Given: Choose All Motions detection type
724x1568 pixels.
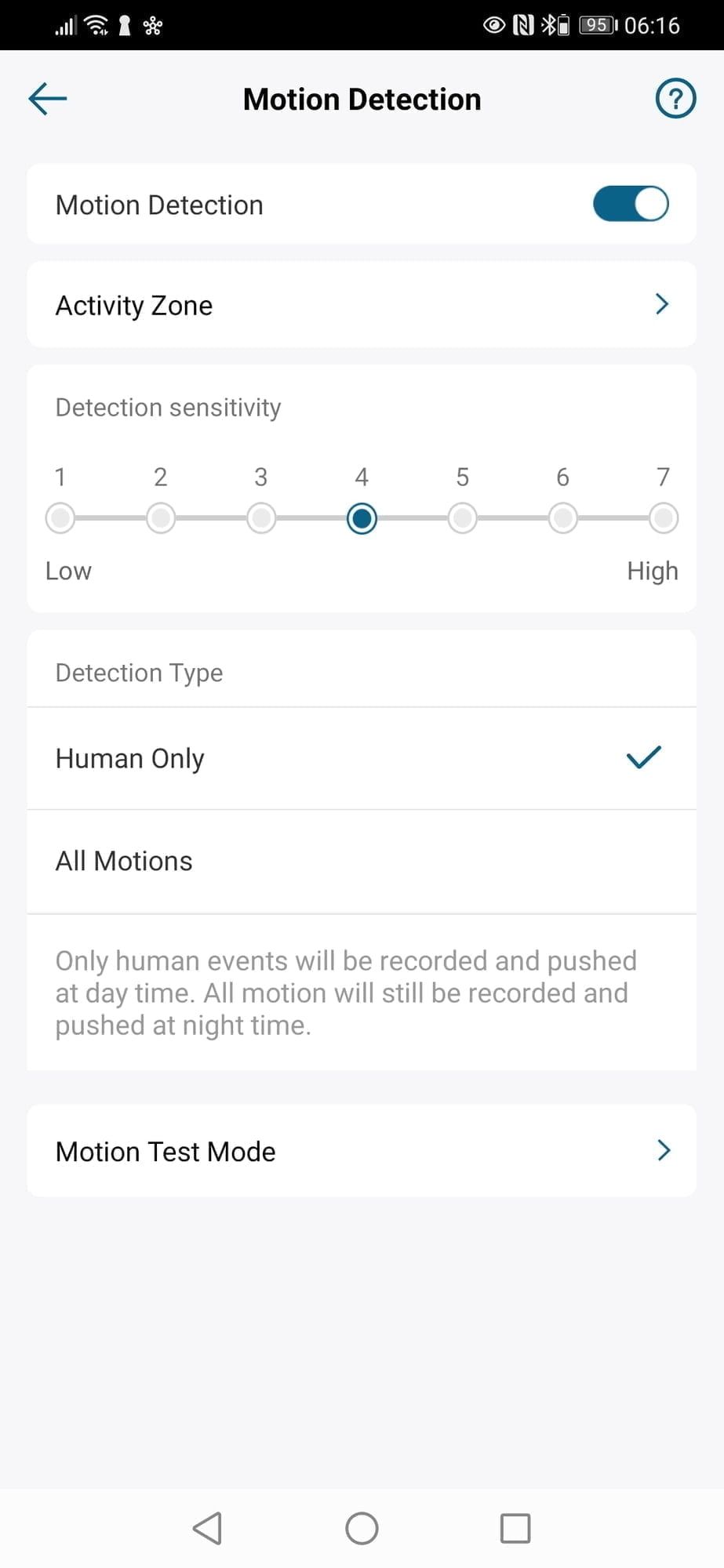Looking at the screenshot, I should (362, 861).
